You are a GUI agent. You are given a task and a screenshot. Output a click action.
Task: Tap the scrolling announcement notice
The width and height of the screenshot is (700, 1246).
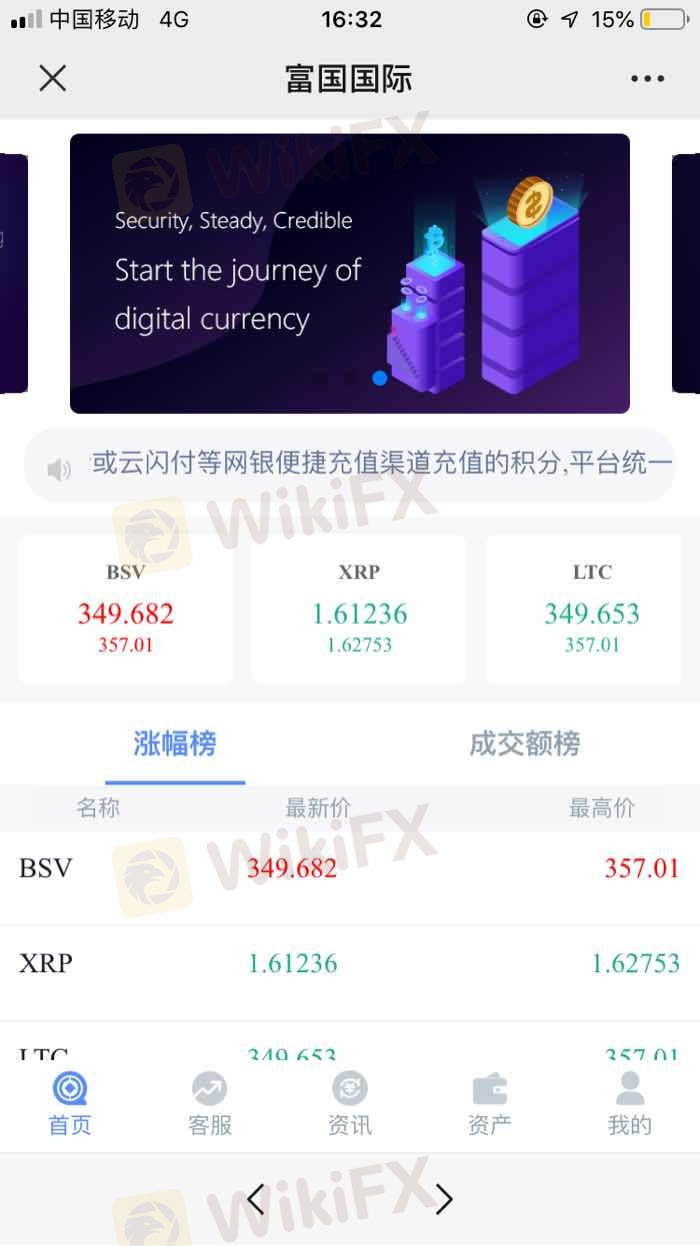click(x=350, y=465)
